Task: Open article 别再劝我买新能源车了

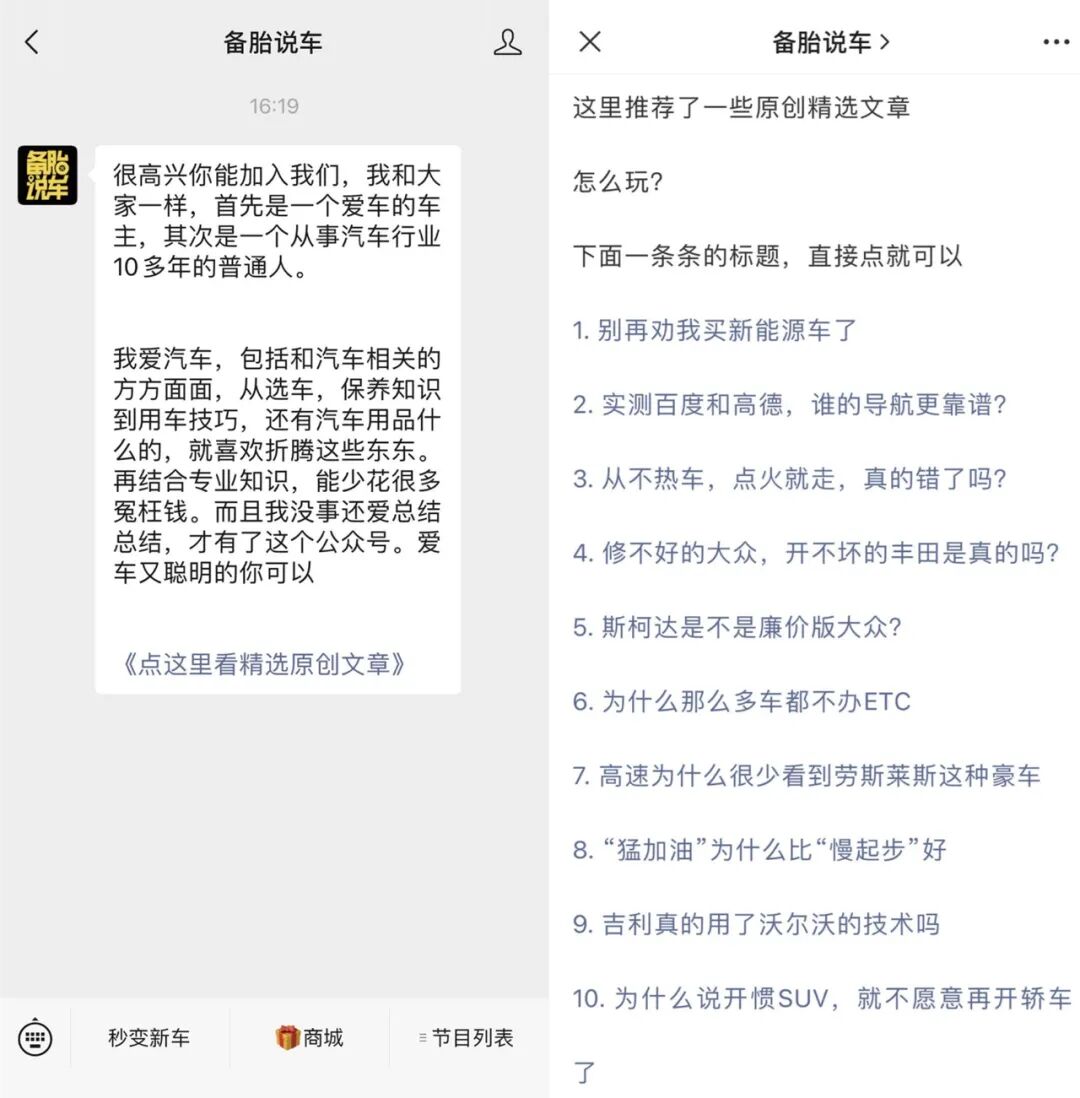Action: pyautogui.click(x=715, y=330)
